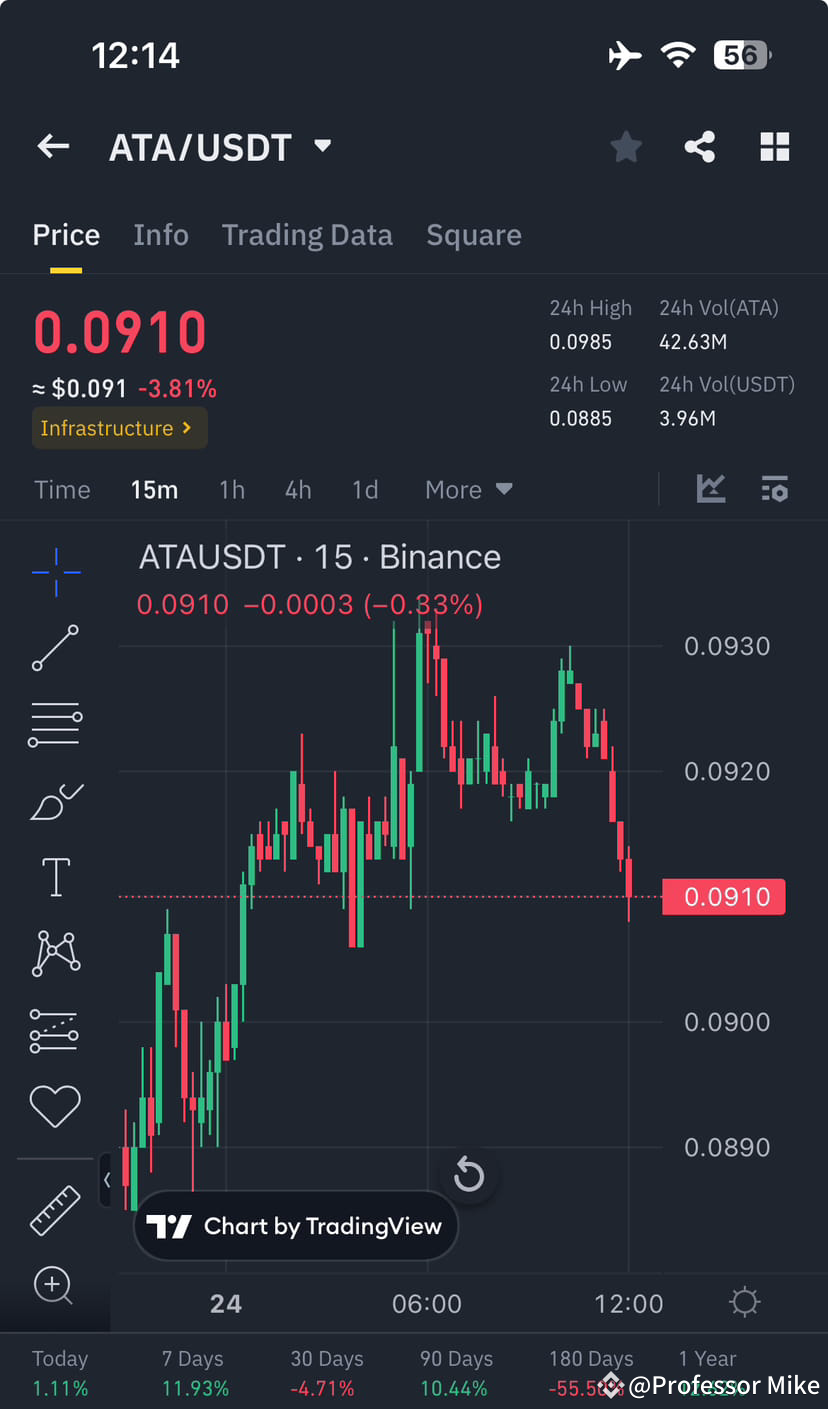Open the horizontal lines drawing tool
The width and height of the screenshot is (828, 1409).
[55, 723]
